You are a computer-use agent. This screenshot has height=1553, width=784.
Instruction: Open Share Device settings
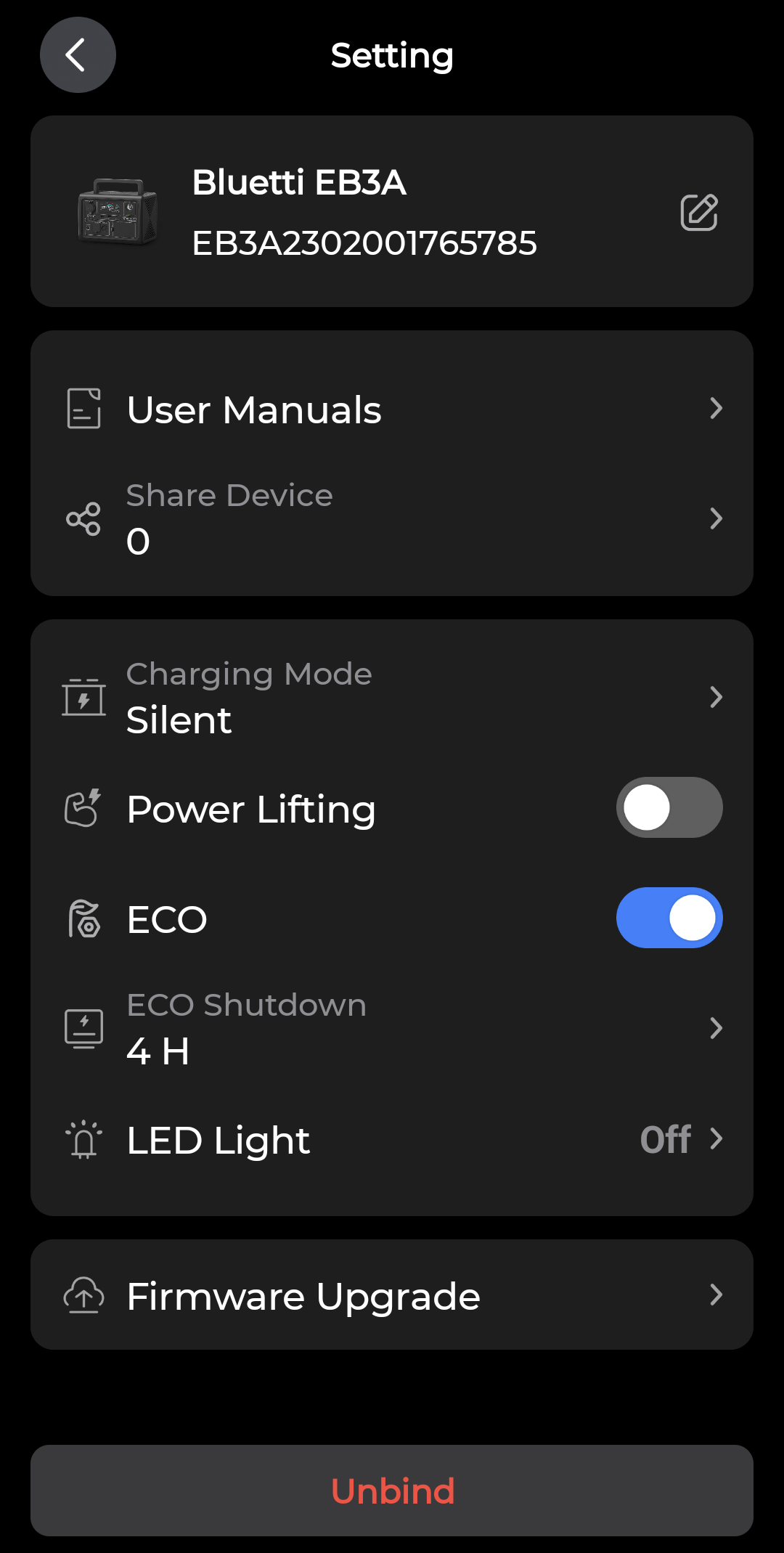pos(392,518)
